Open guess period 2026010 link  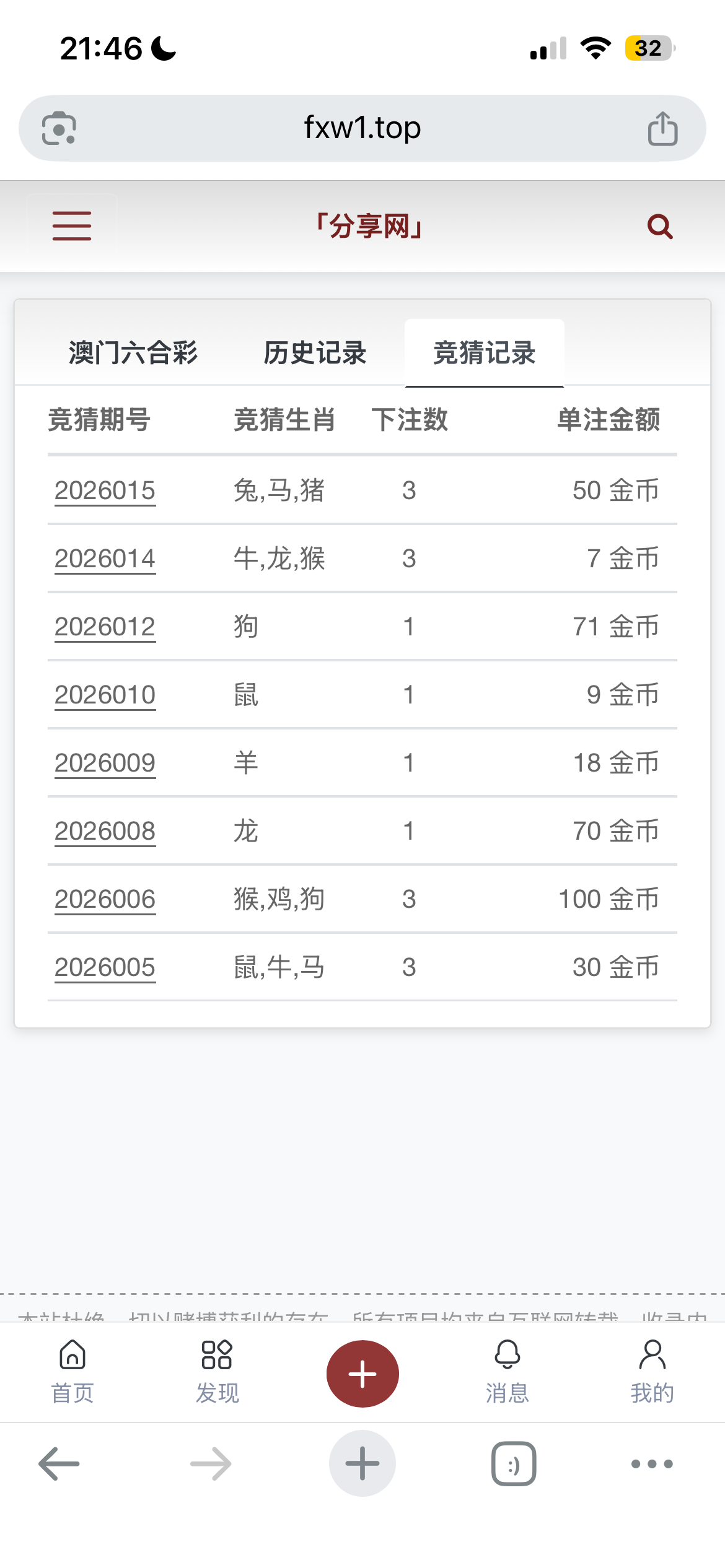click(x=105, y=695)
